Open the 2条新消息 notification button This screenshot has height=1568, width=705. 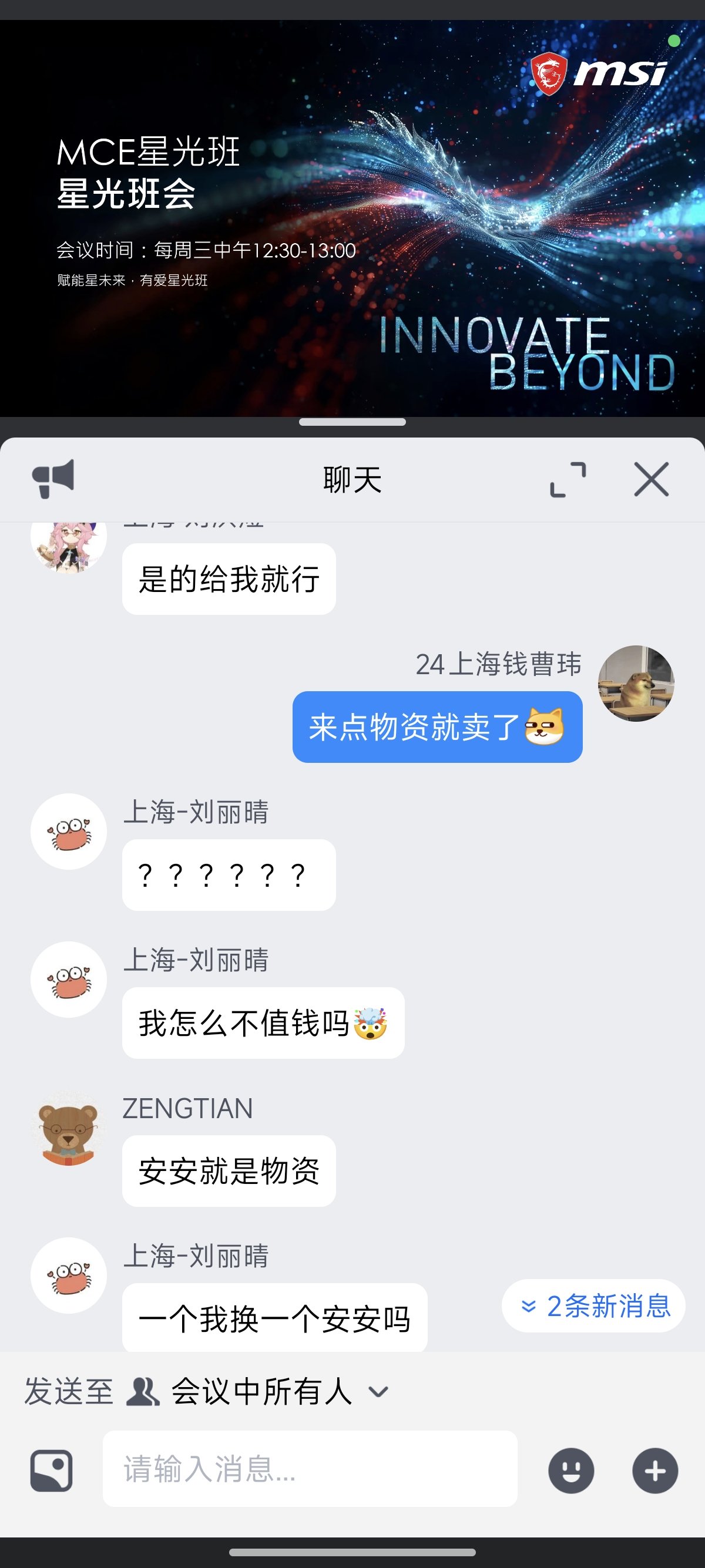(592, 1306)
